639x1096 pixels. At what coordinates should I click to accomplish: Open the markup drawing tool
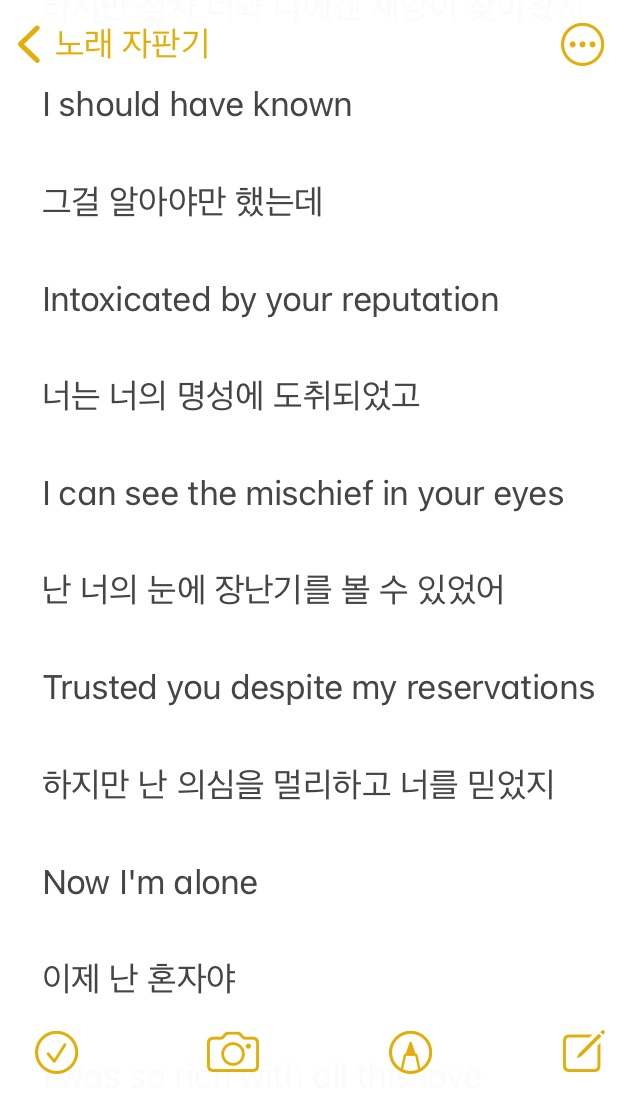[410, 1052]
